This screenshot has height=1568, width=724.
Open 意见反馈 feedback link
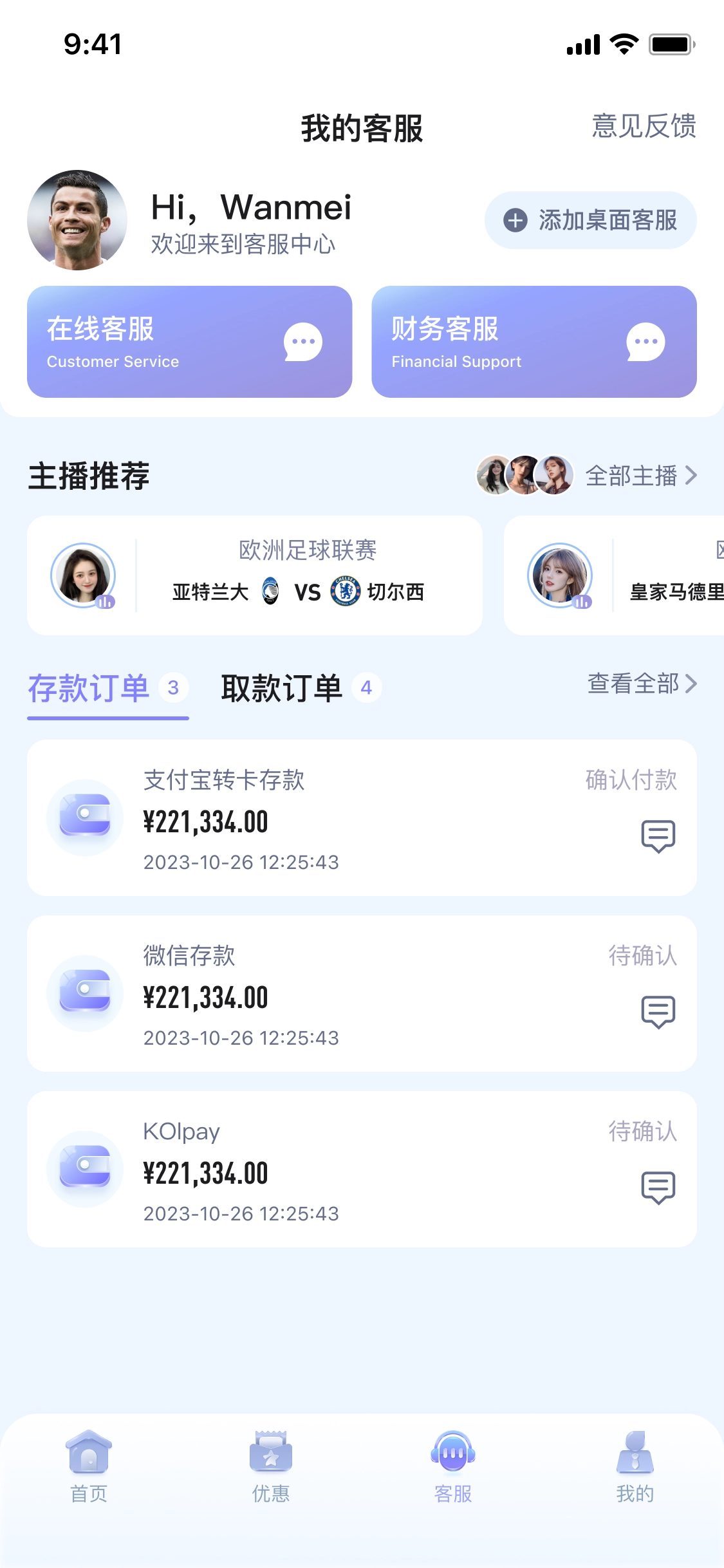coord(644,126)
